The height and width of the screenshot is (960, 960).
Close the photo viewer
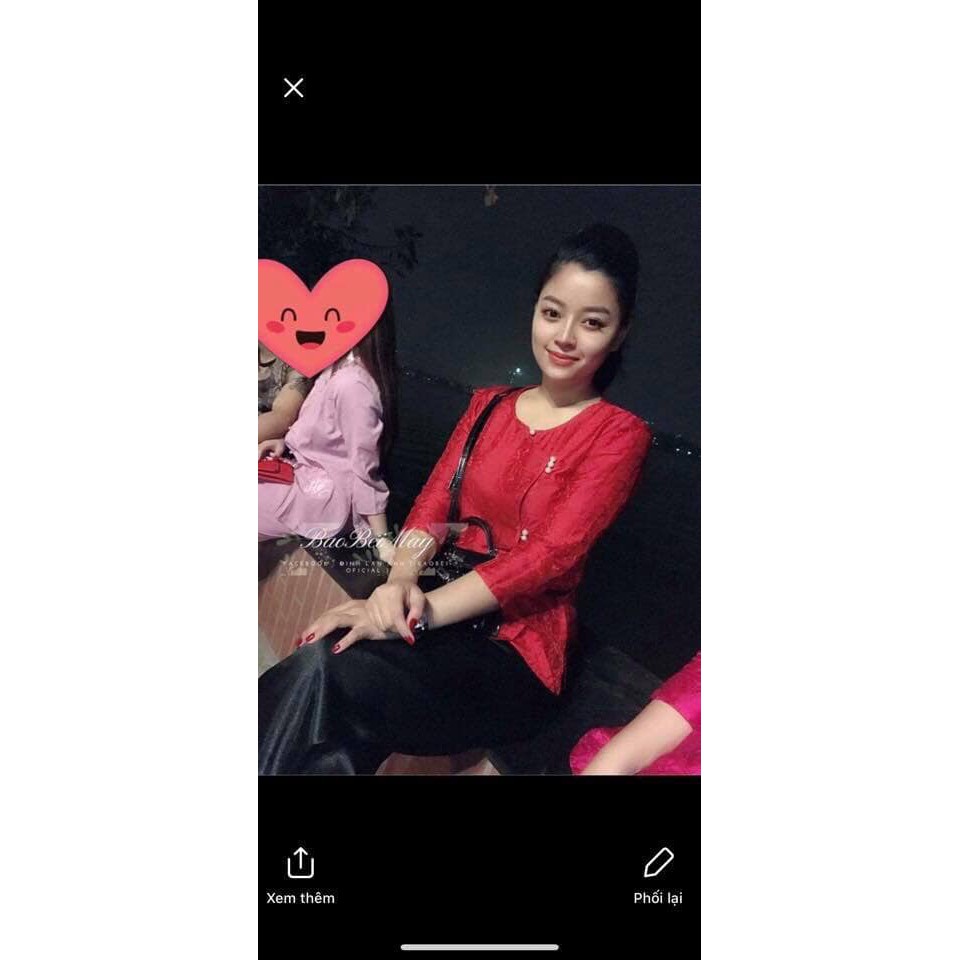tap(293, 88)
